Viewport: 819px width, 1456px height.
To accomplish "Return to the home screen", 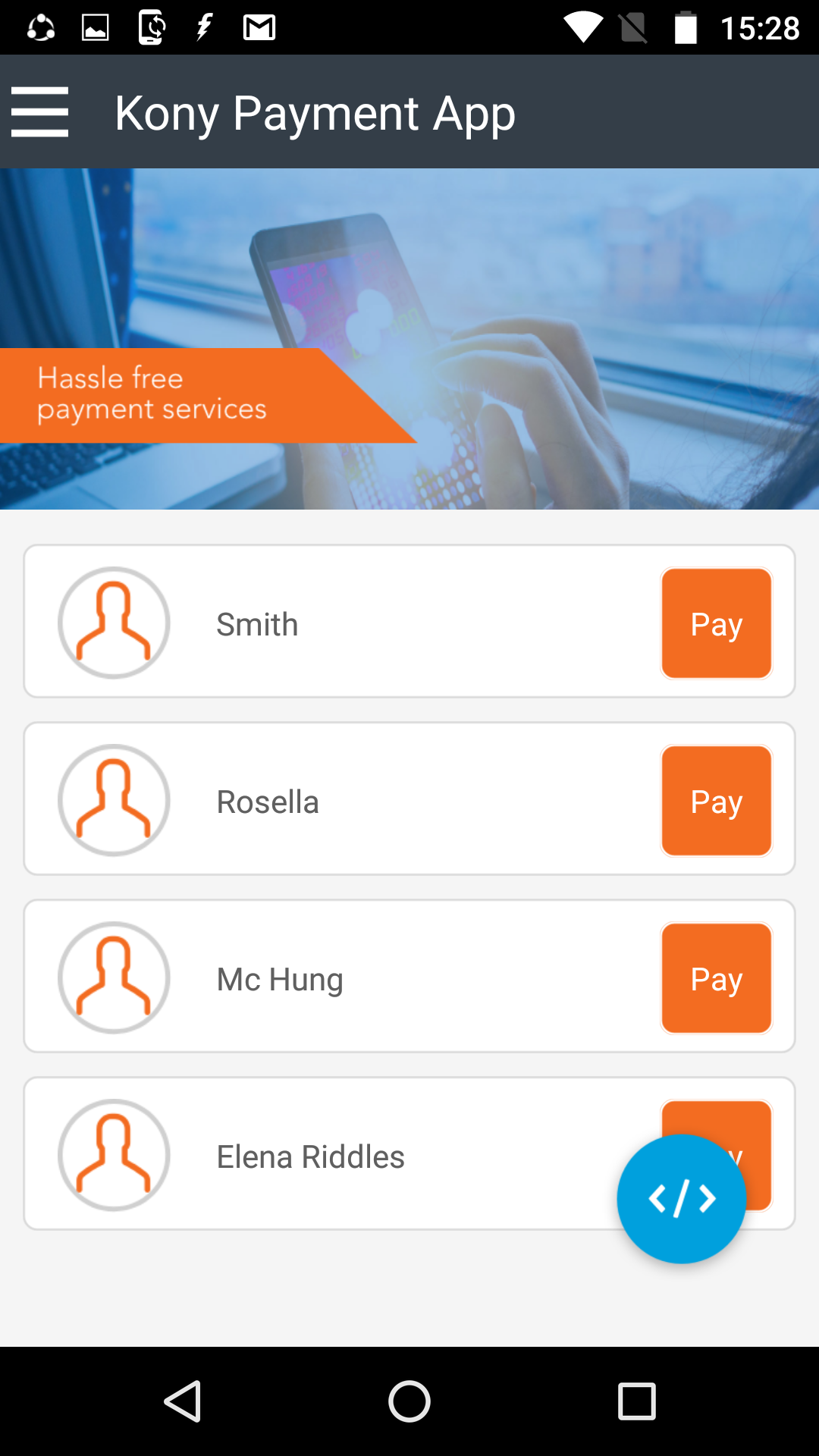I will coord(409,1401).
